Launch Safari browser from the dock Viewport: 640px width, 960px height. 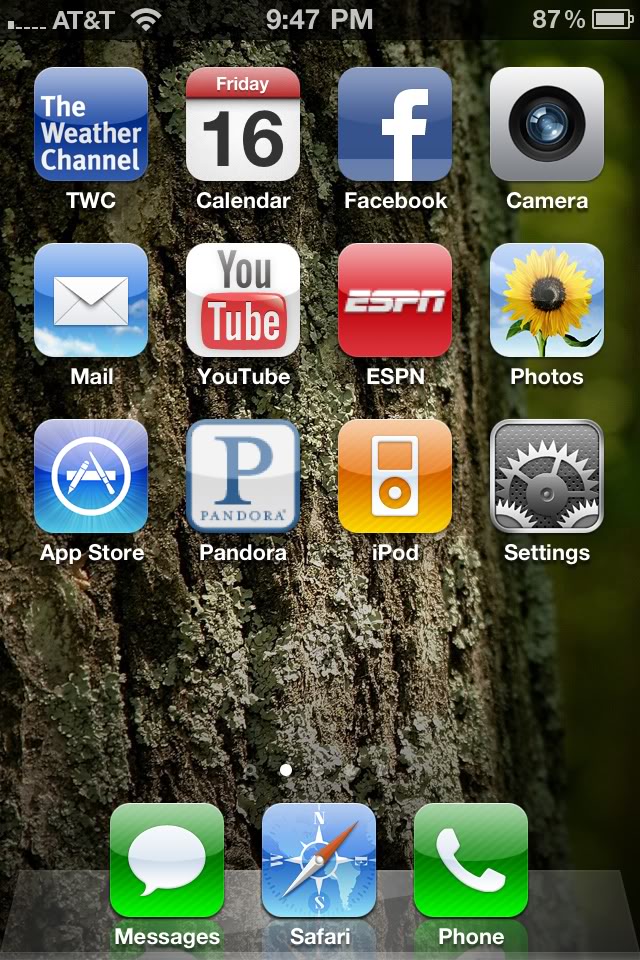coord(319,860)
